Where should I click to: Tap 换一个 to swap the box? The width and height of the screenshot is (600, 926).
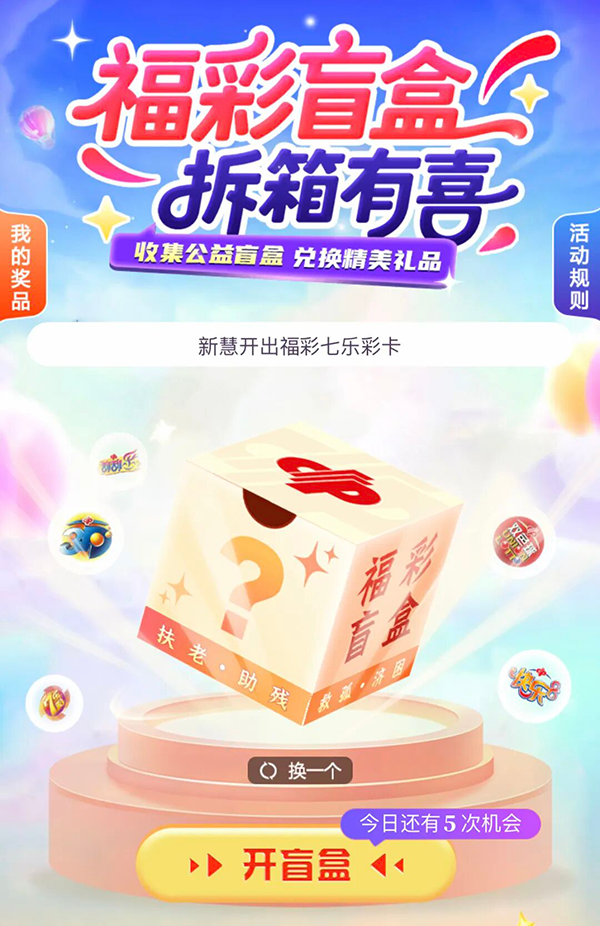click(x=300, y=770)
